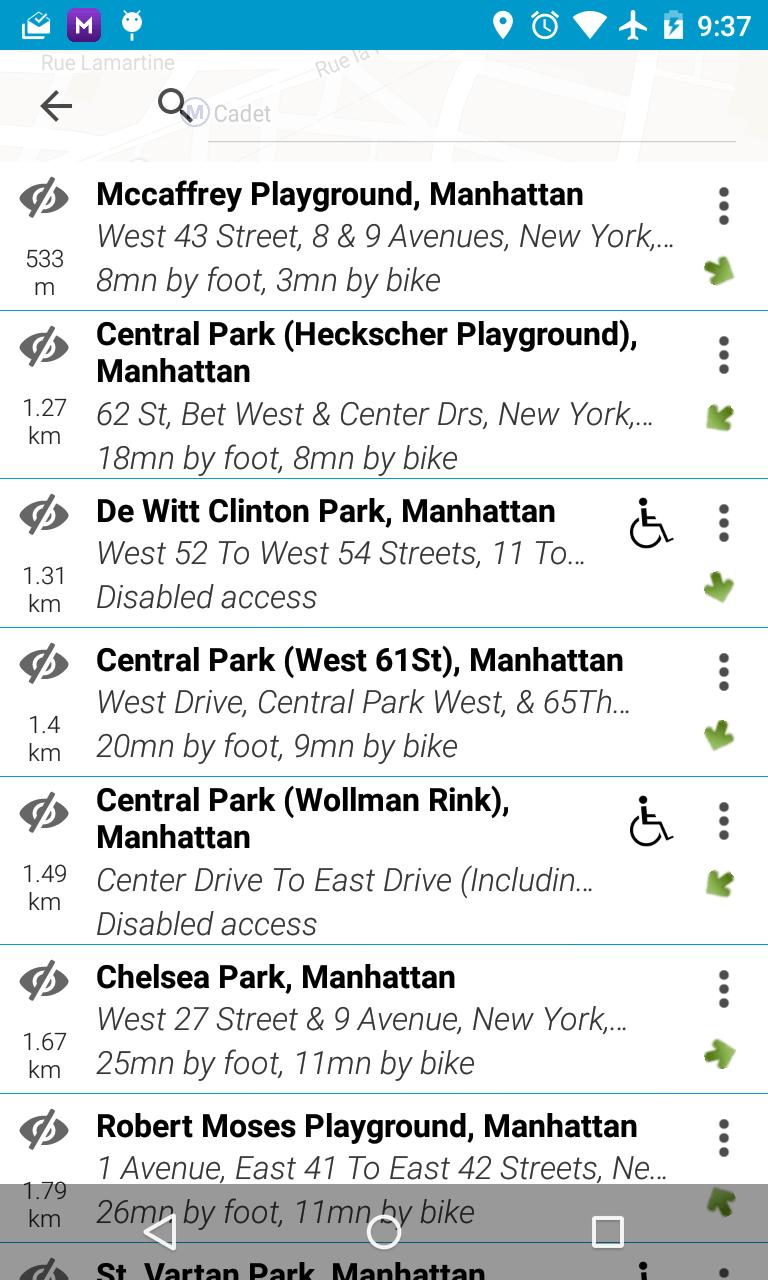Open De Witt Clinton Park overflow menu
The width and height of the screenshot is (768, 1280).
pyautogui.click(x=723, y=523)
